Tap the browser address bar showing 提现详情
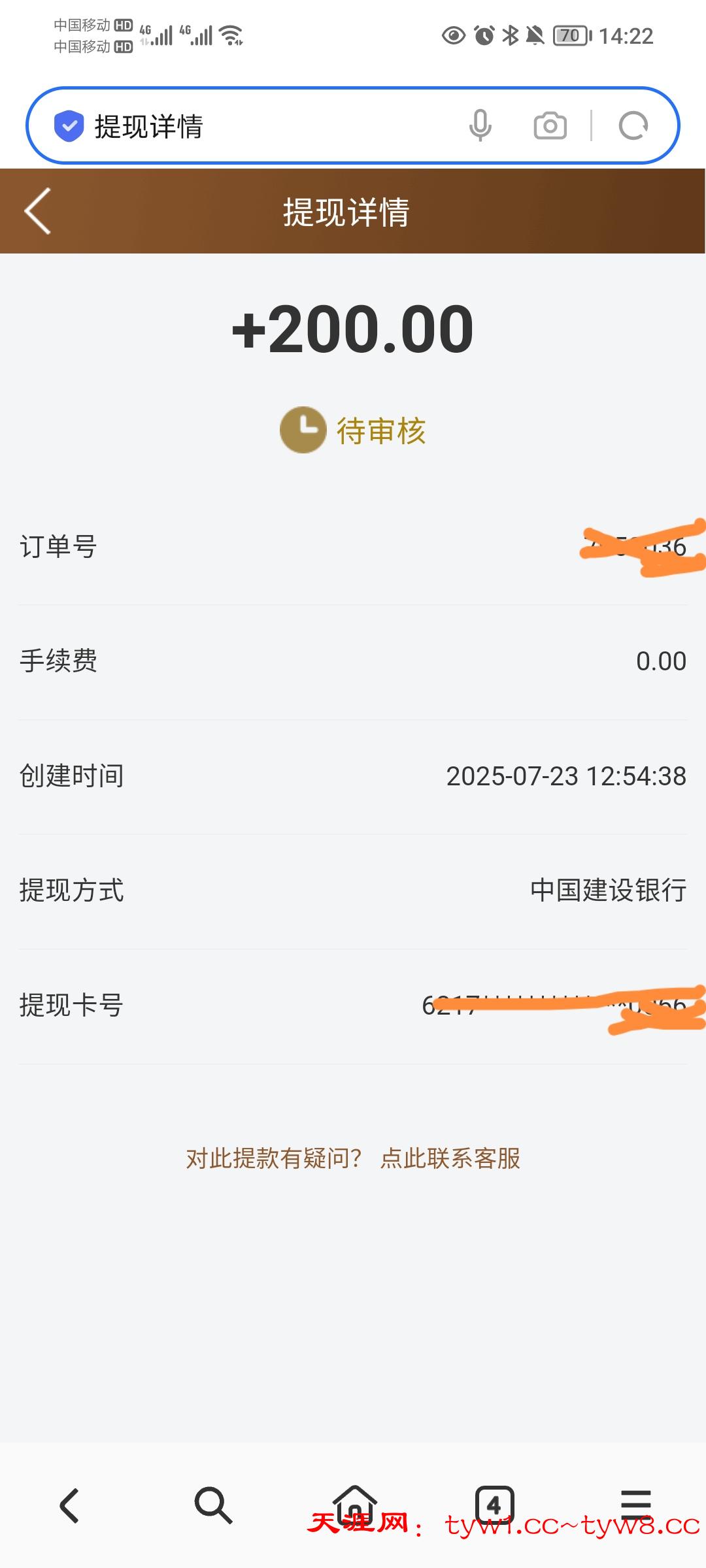706x1568 pixels. click(x=261, y=125)
